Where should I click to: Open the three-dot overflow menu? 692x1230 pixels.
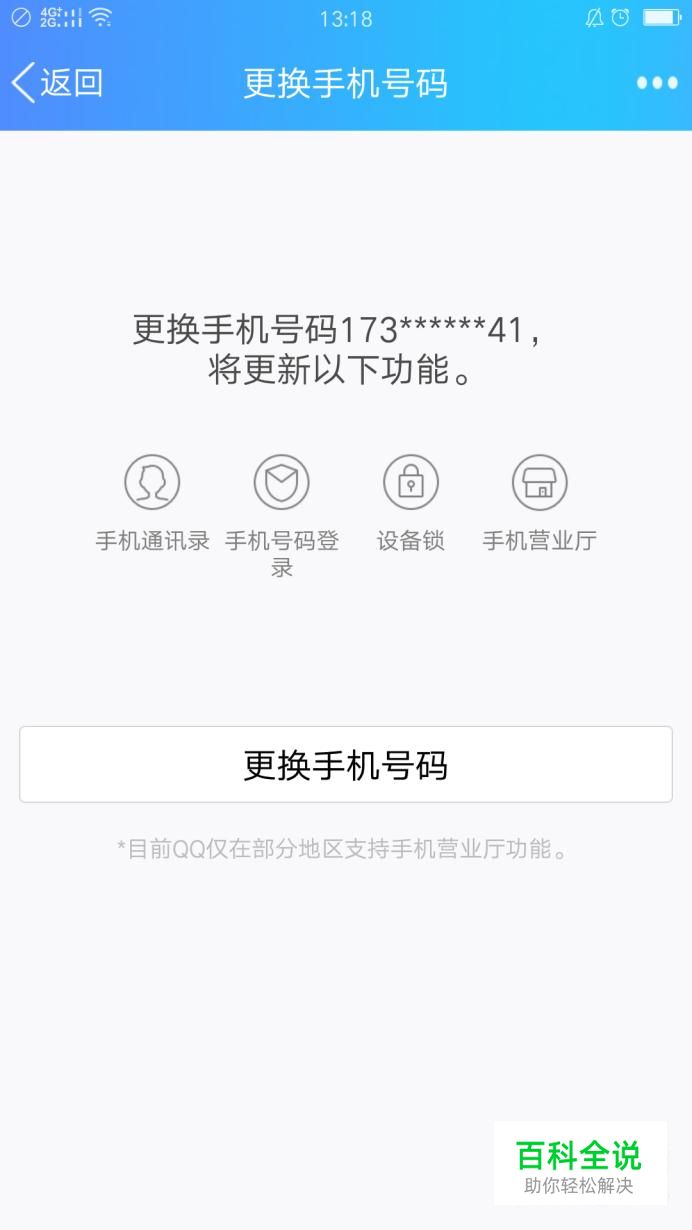pos(657,83)
